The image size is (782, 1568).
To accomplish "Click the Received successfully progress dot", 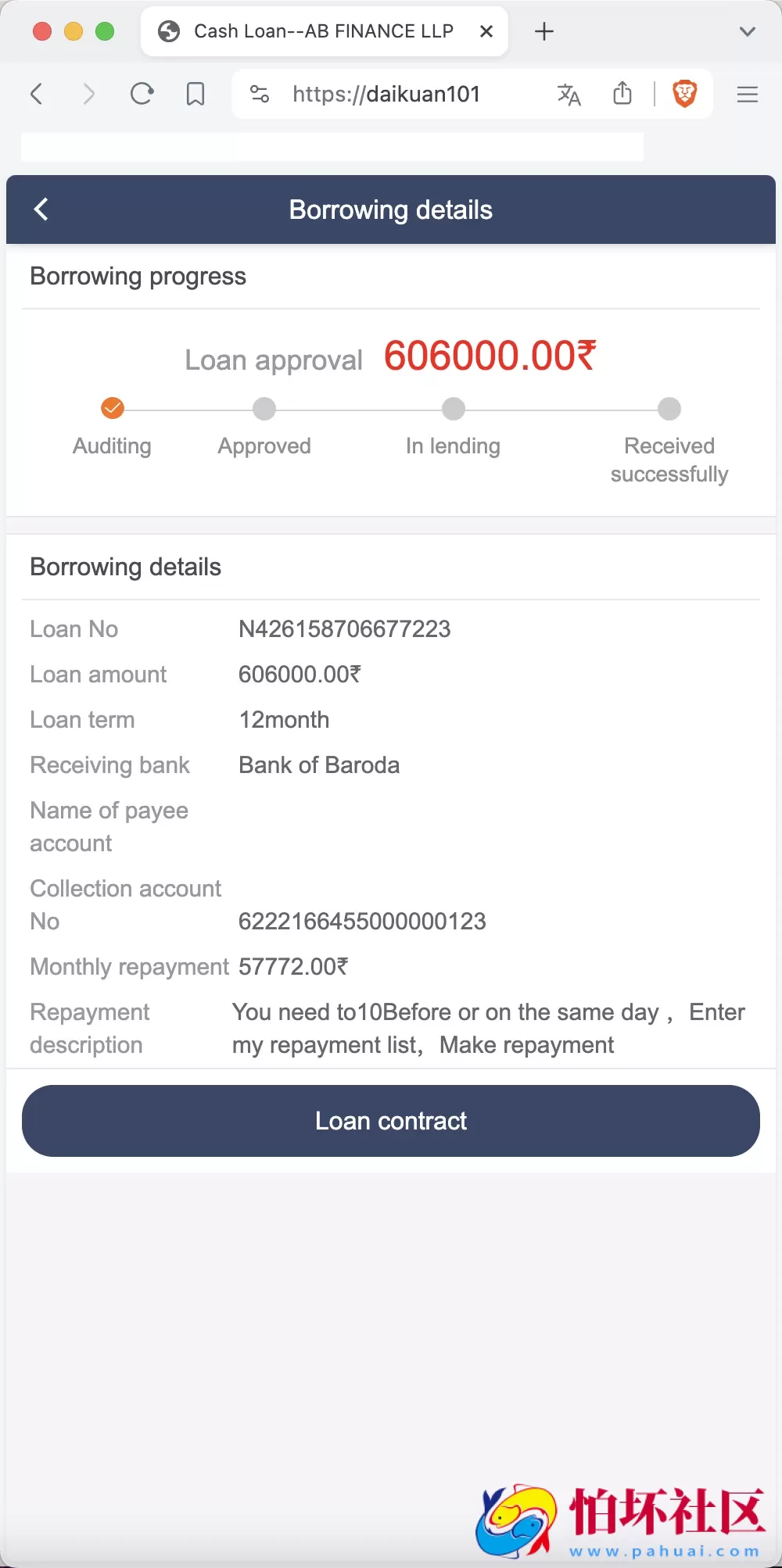I will pos(669,409).
